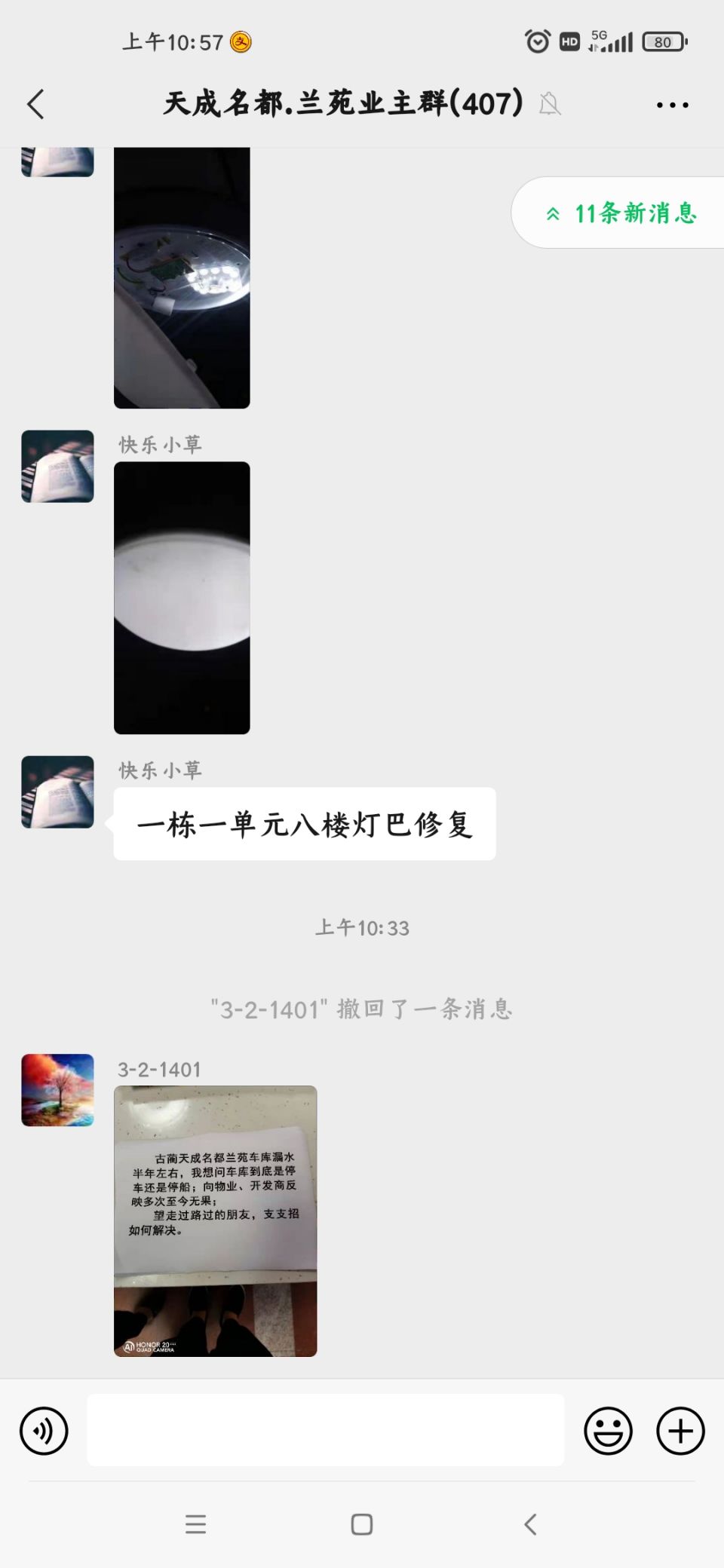Switch to voice message input
Screen dimensions: 724x1568
(44, 1430)
